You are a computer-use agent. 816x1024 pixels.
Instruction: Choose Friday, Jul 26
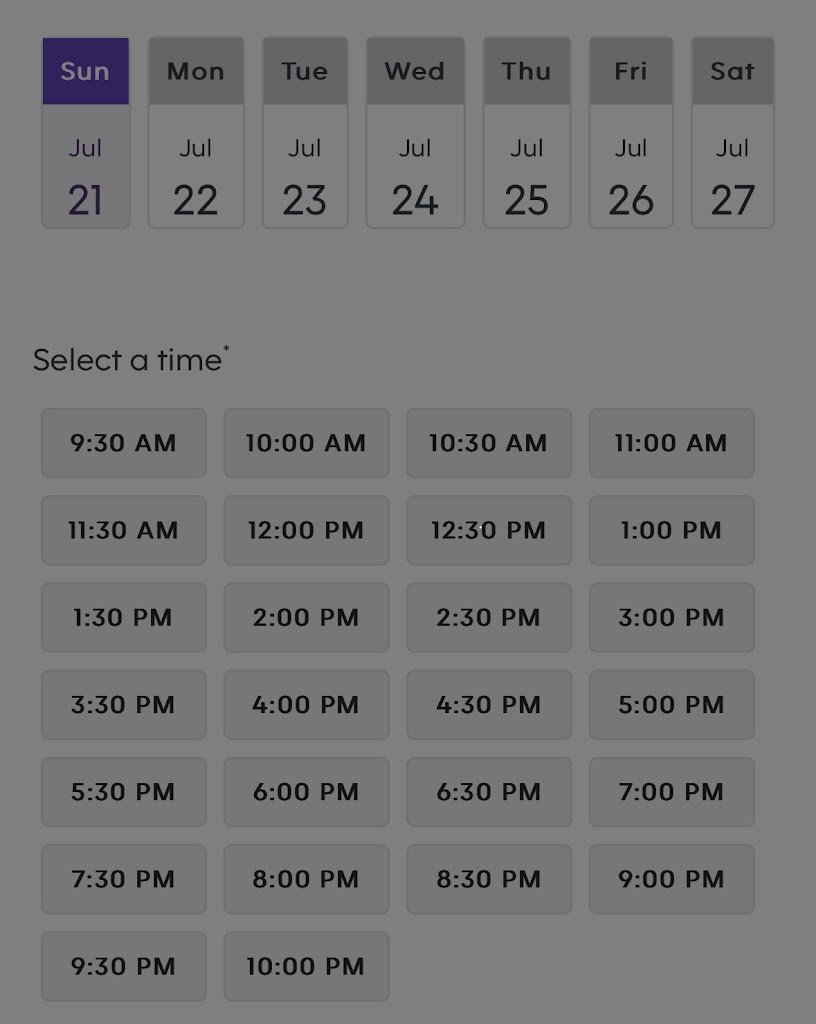631,133
